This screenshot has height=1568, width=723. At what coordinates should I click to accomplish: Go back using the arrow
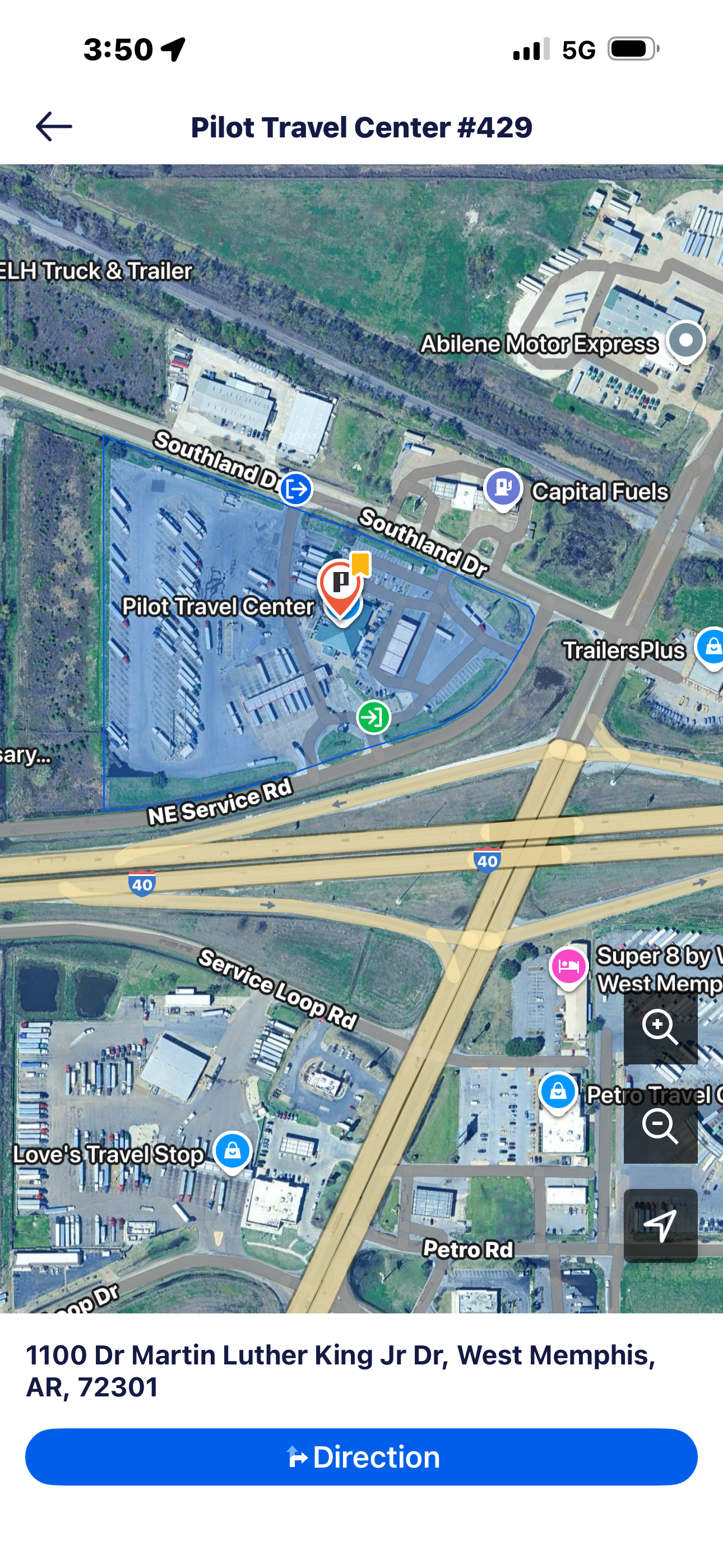pyautogui.click(x=54, y=127)
